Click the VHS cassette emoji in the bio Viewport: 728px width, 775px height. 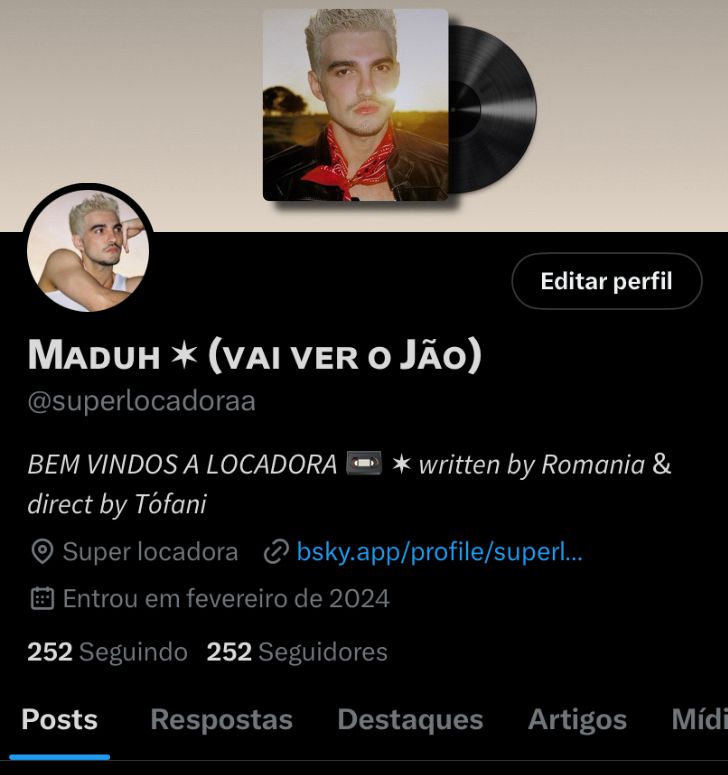[365, 464]
